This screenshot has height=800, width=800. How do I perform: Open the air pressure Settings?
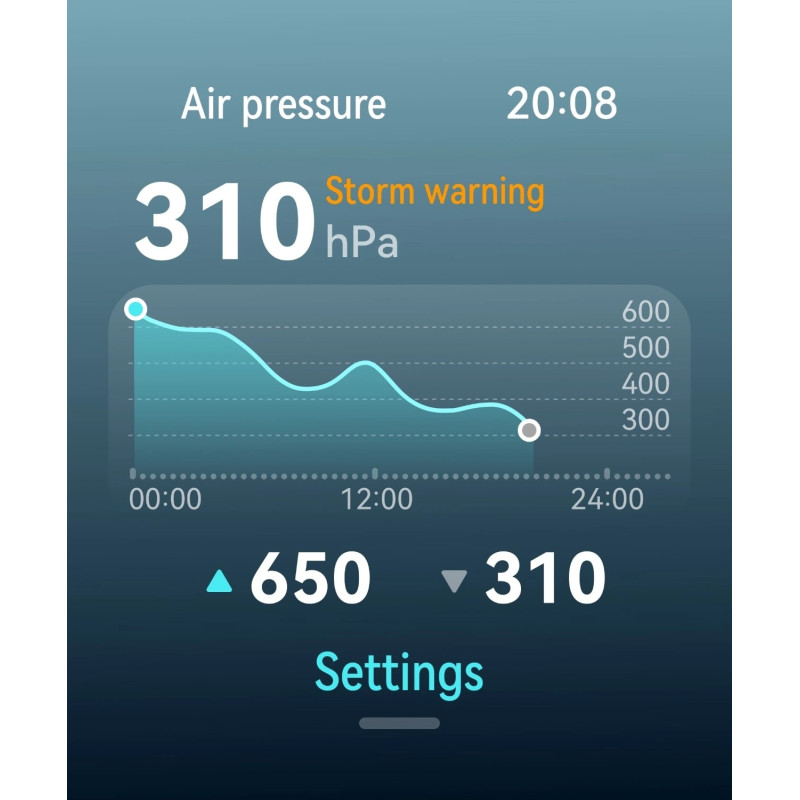(x=399, y=674)
